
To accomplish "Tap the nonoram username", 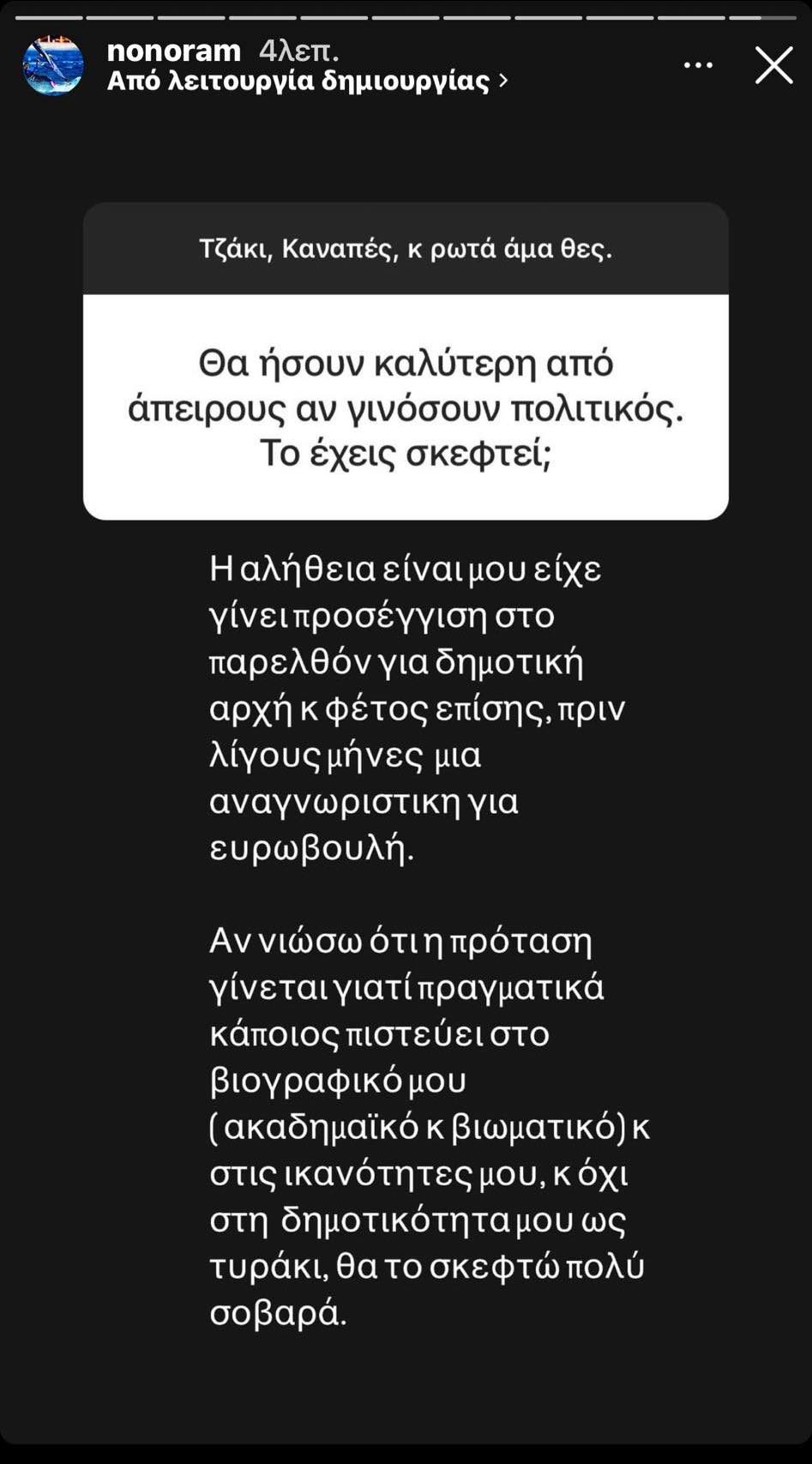I will click(x=174, y=51).
